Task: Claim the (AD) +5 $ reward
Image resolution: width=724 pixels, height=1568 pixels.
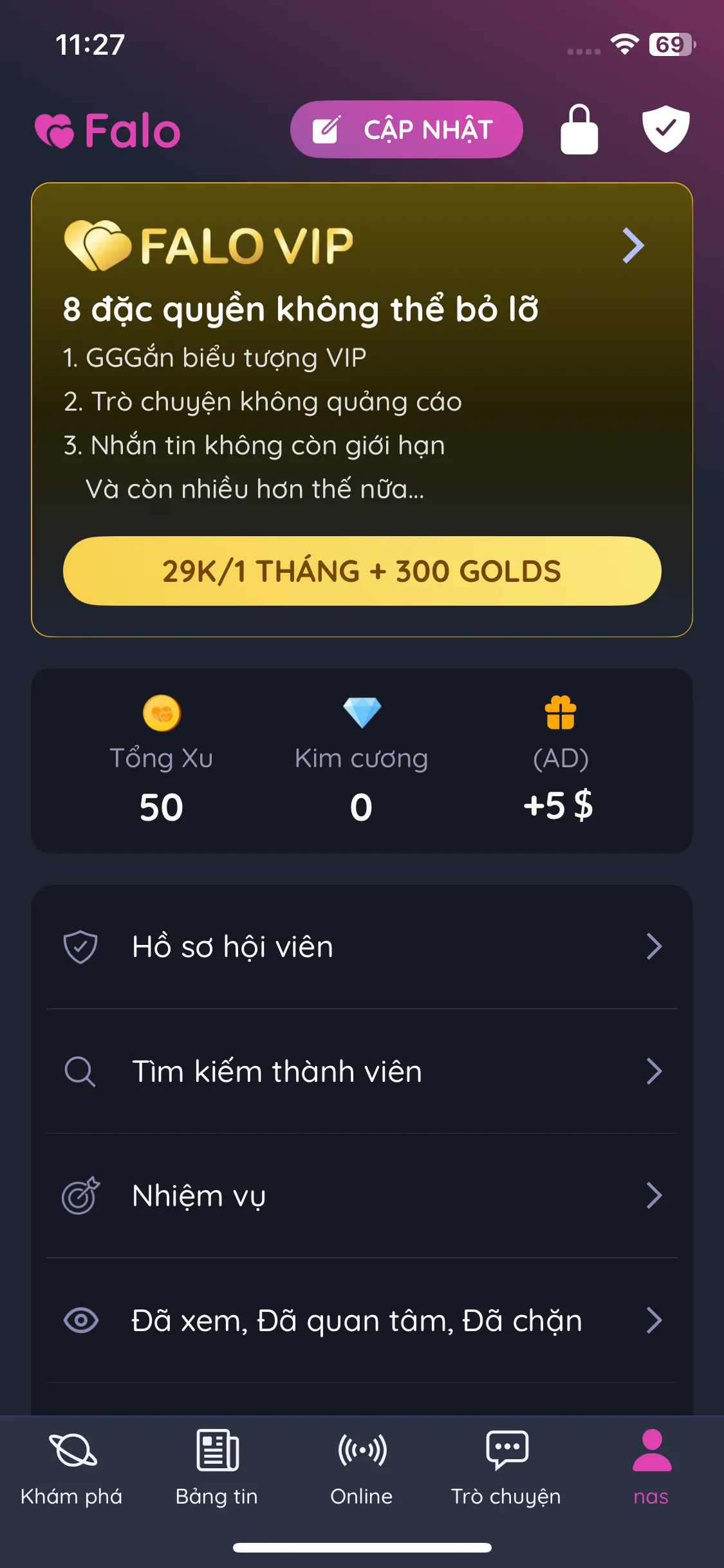Action: 560,761
